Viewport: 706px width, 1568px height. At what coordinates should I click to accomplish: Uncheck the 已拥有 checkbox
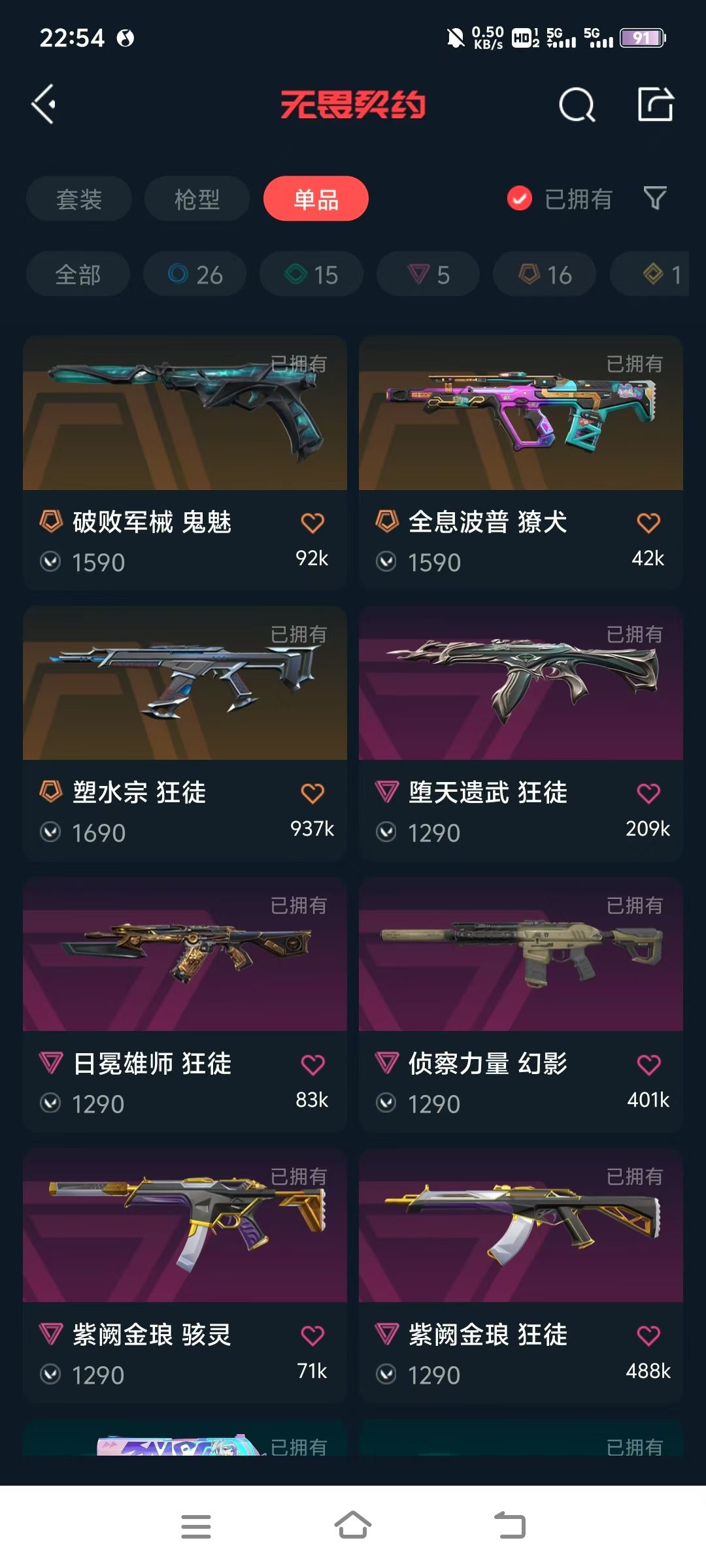click(520, 199)
